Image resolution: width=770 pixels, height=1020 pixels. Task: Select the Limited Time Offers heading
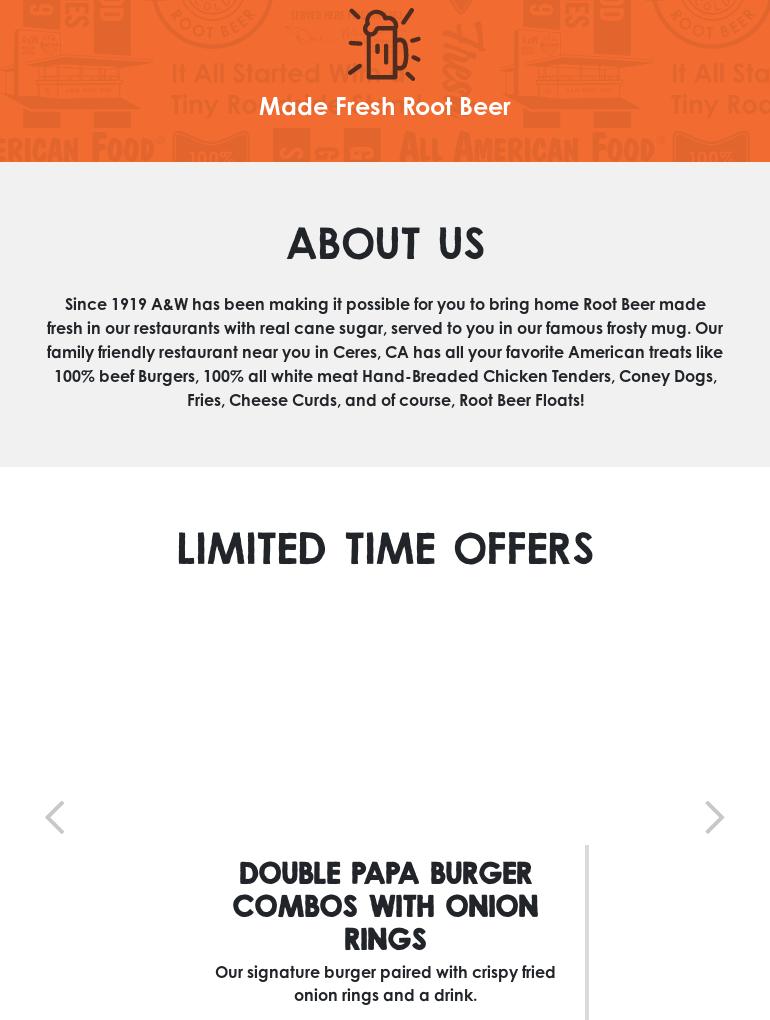click(385, 548)
